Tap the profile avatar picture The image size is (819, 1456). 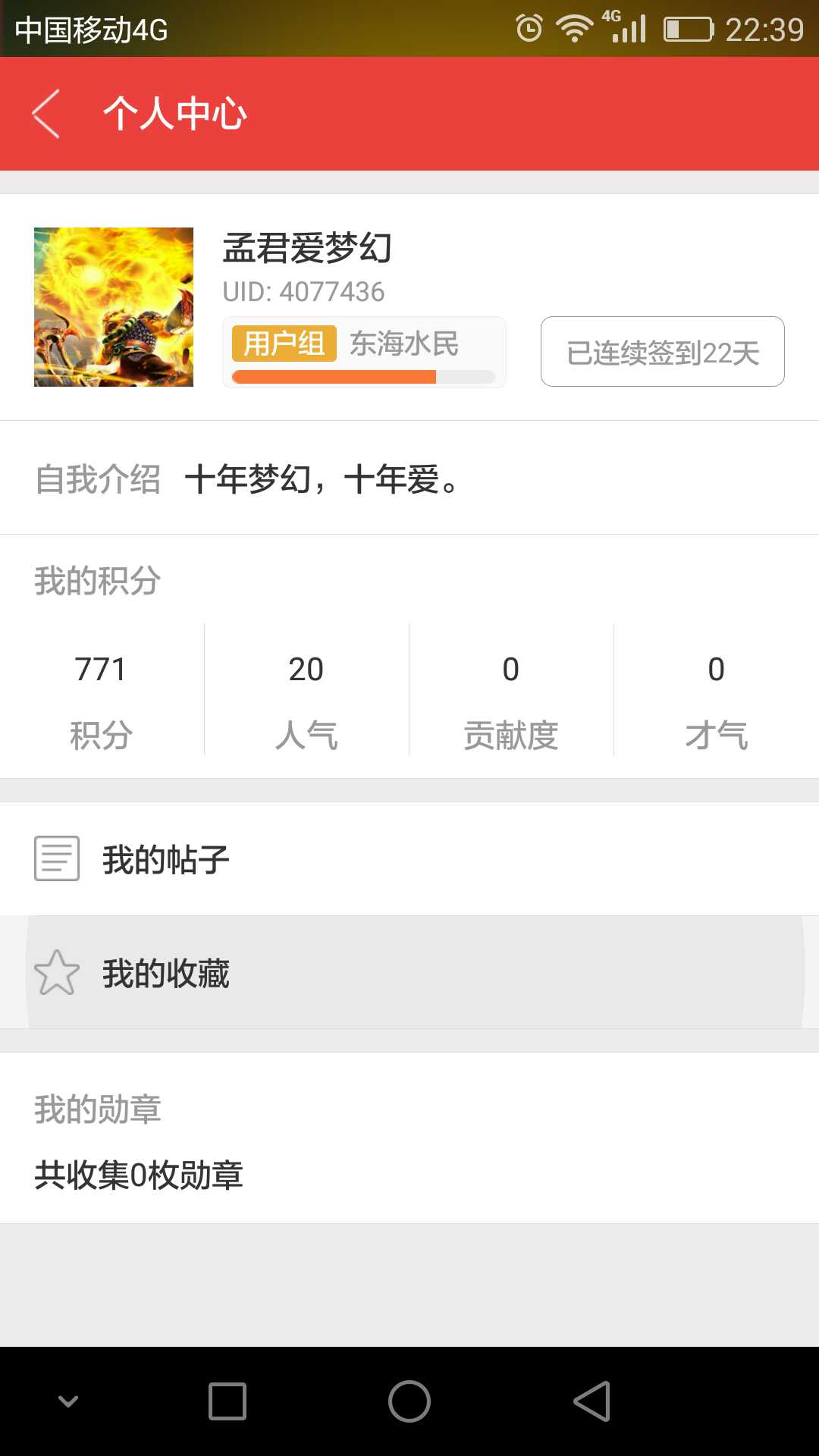pos(114,307)
